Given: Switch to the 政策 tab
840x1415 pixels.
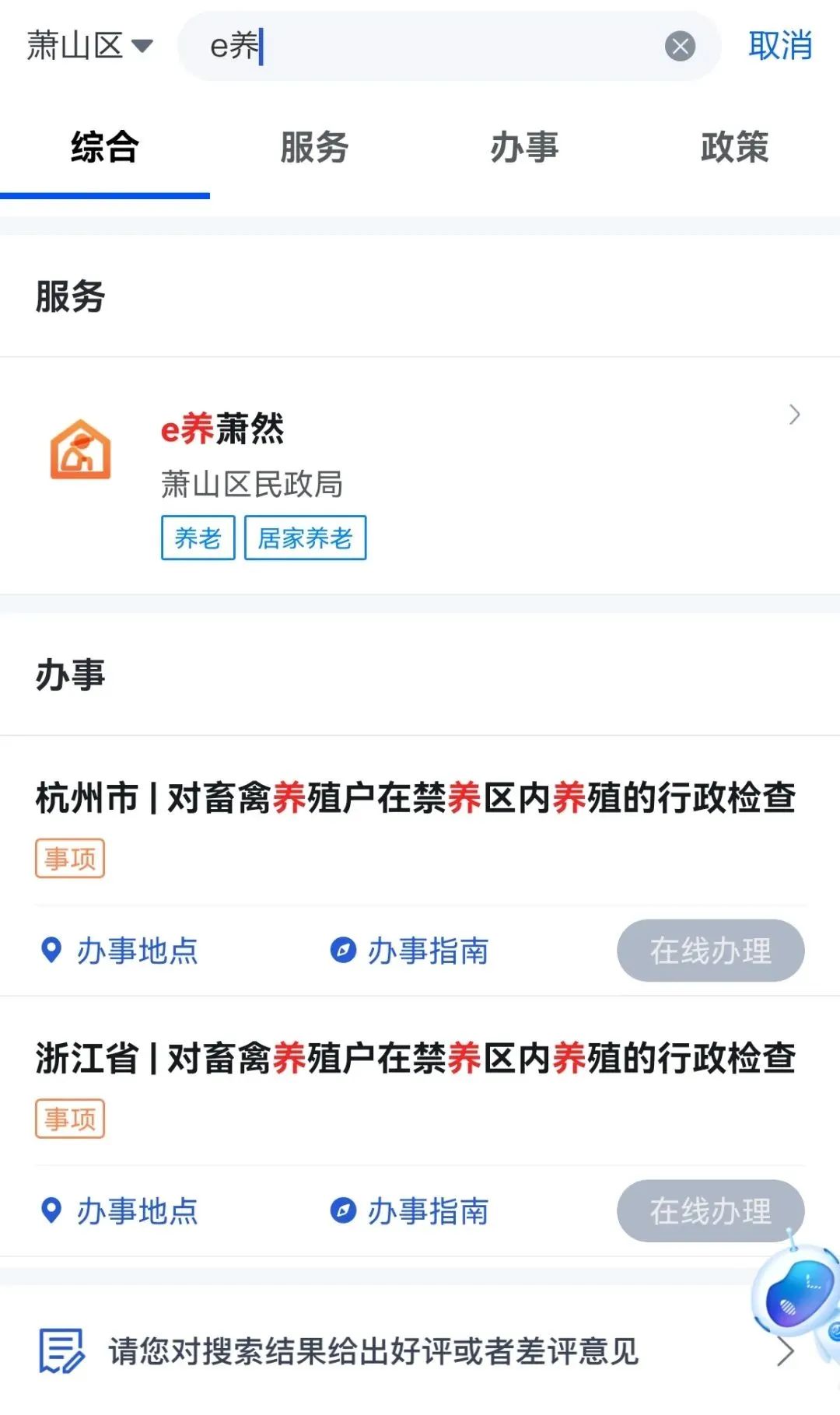Looking at the screenshot, I should (734, 148).
